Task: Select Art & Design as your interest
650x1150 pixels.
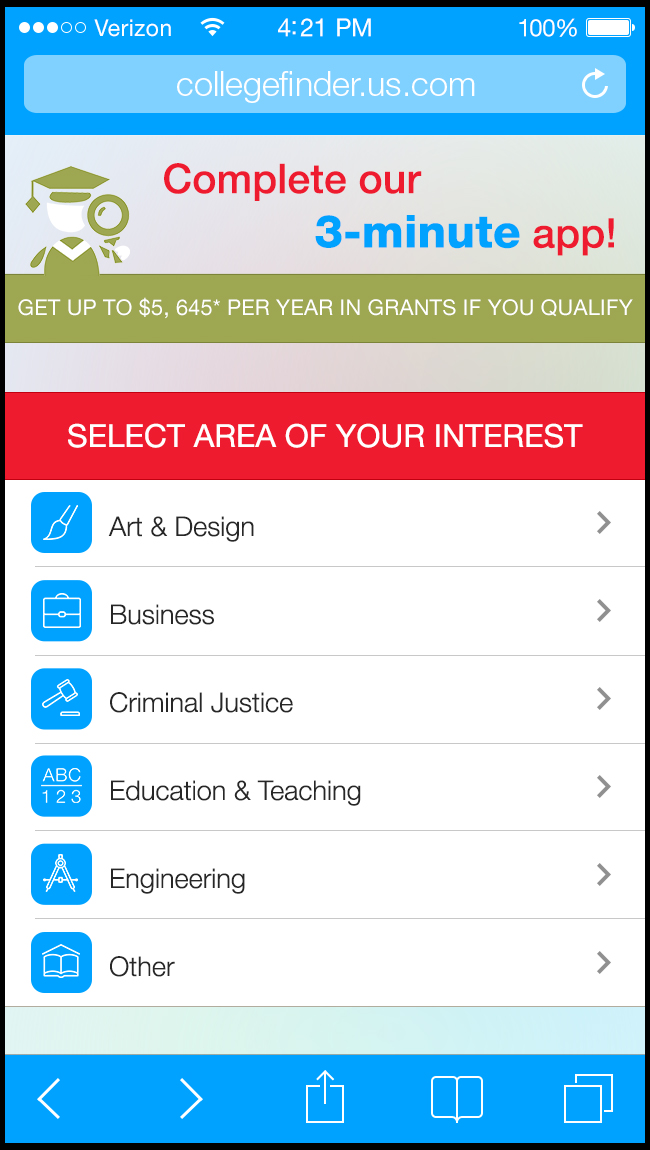Action: (x=325, y=524)
